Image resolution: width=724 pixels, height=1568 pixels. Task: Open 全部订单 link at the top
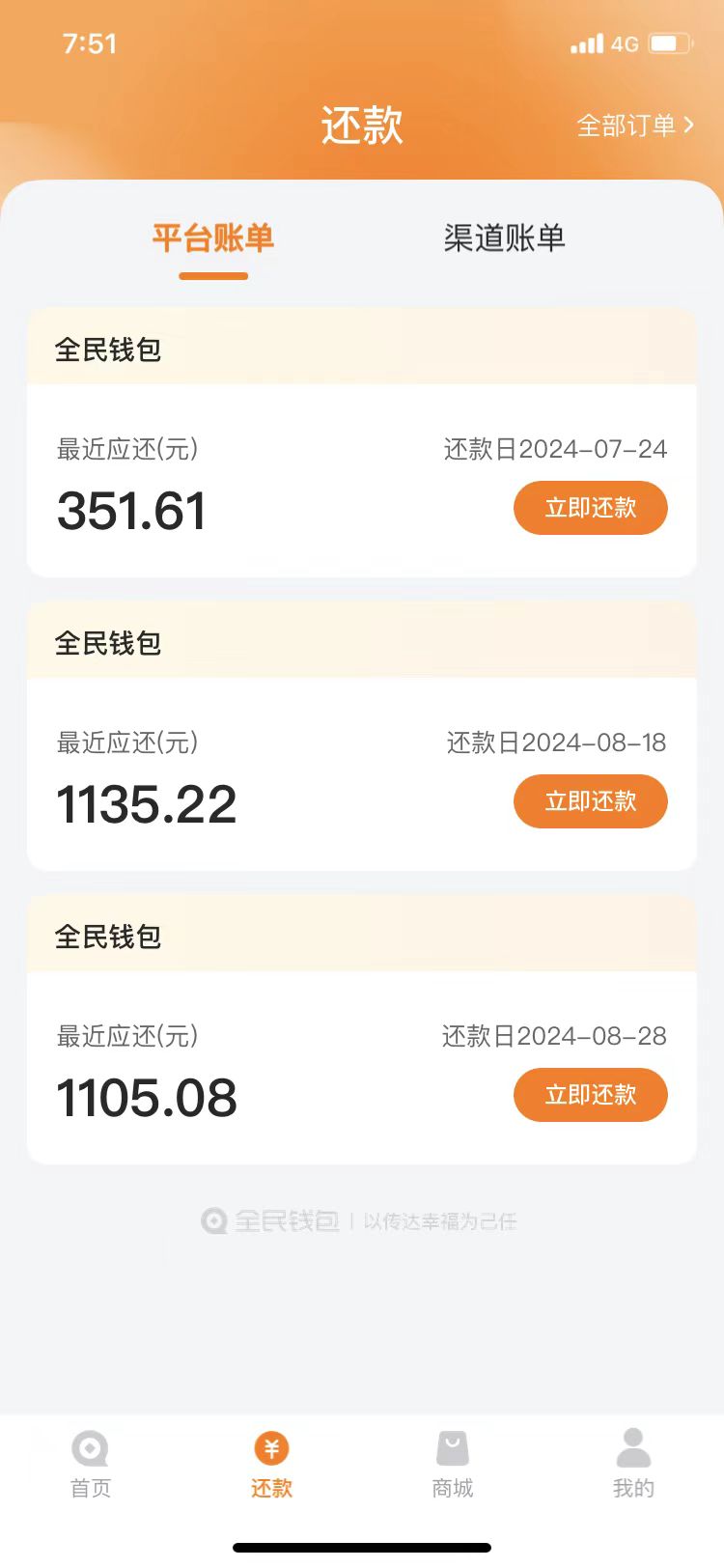(x=635, y=126)
